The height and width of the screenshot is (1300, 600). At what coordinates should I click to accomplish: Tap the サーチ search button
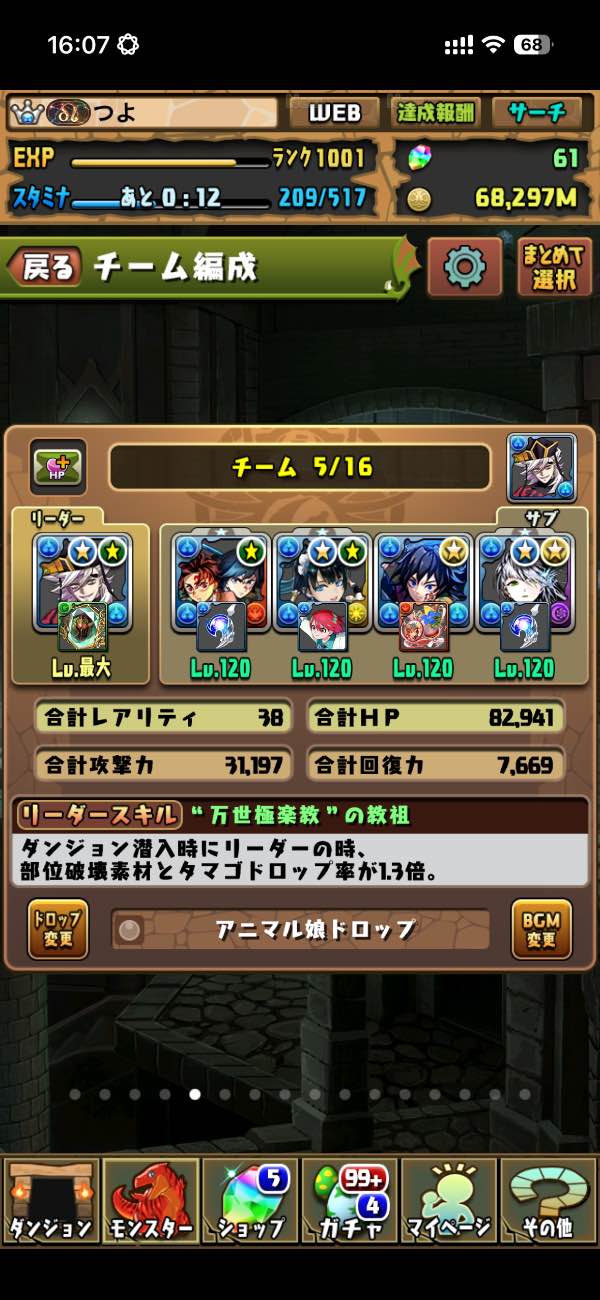536,112
